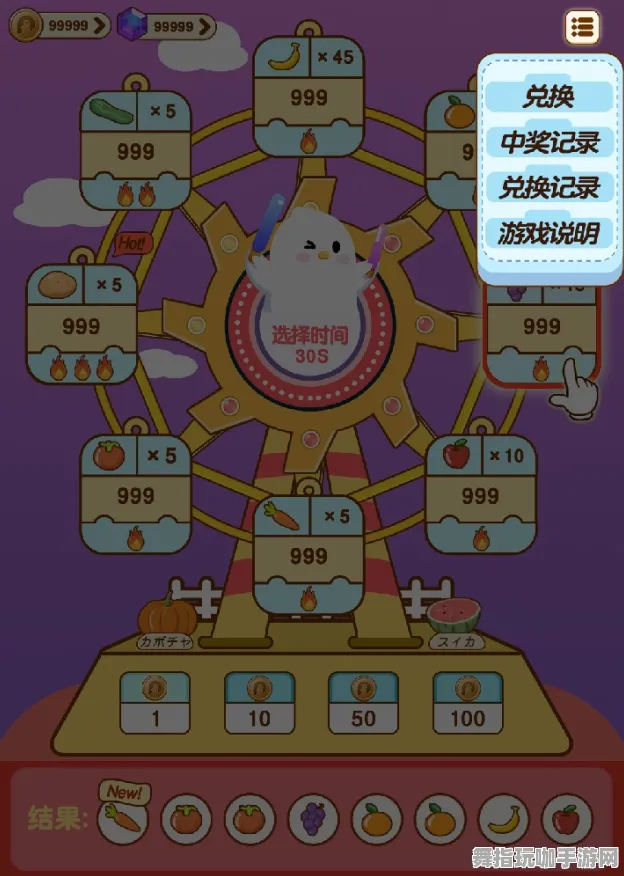
Task: Pick the cucumber ×5 gondola
Action: tap(135, 150)
